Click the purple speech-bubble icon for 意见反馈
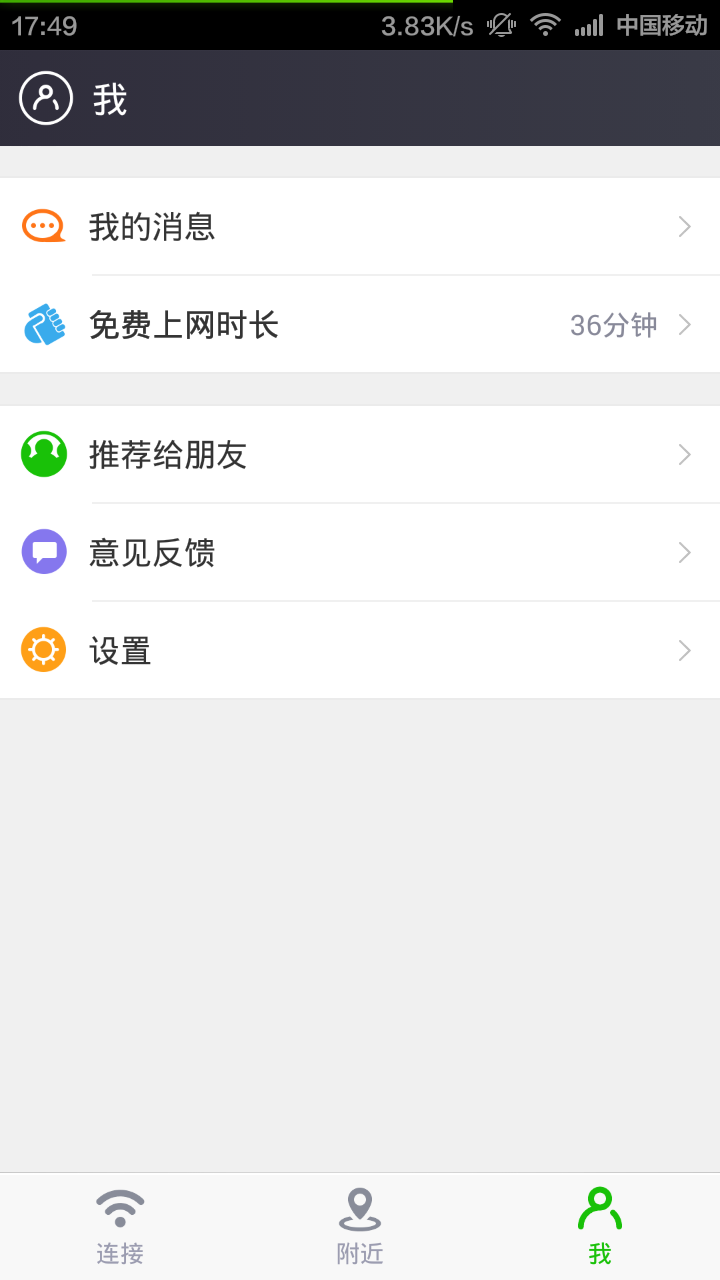 pos(43,551)
